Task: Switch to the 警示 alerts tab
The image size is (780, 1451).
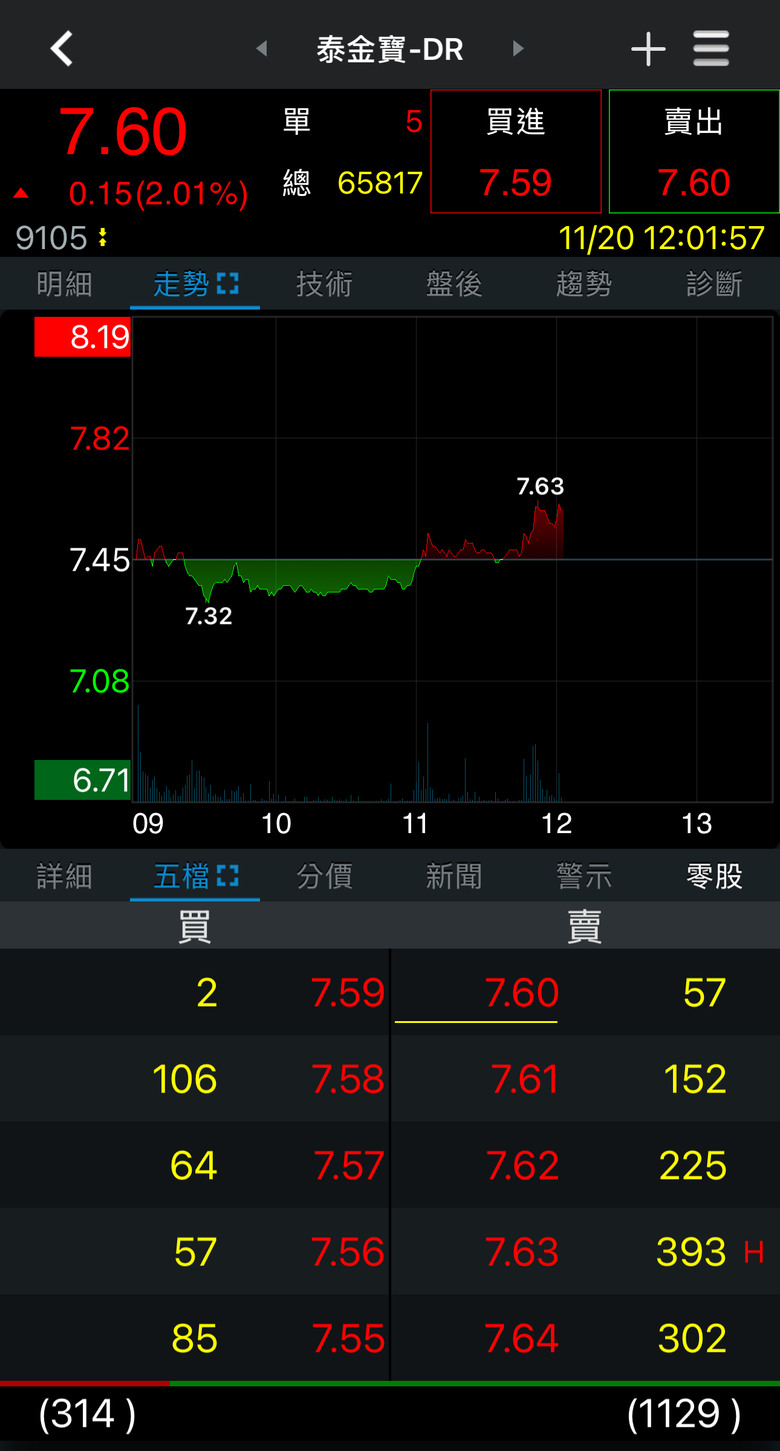Action: tap(585, 876)
